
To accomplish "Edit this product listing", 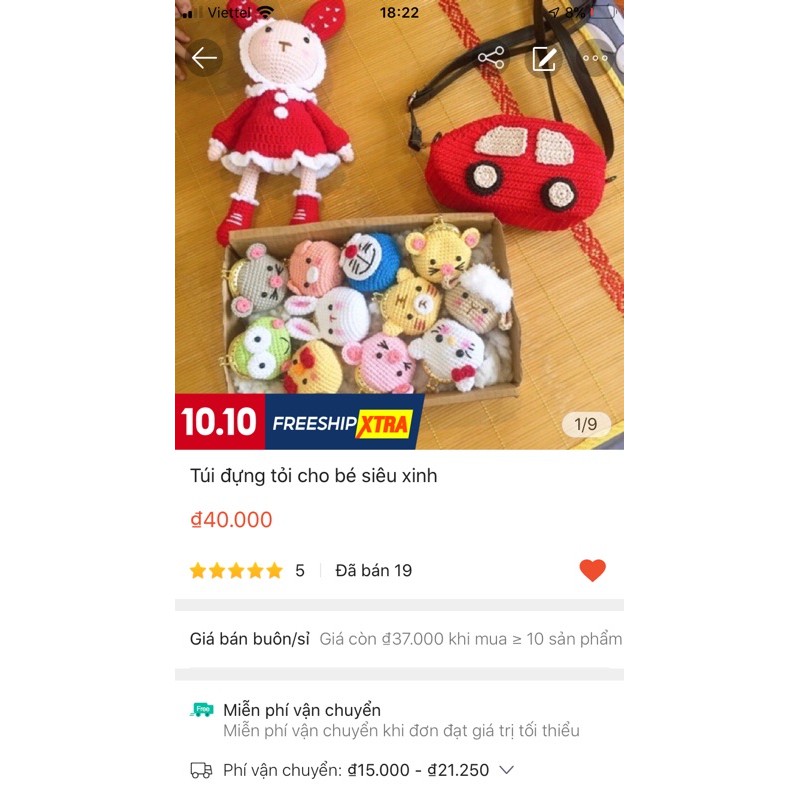I will pos(544,58).
